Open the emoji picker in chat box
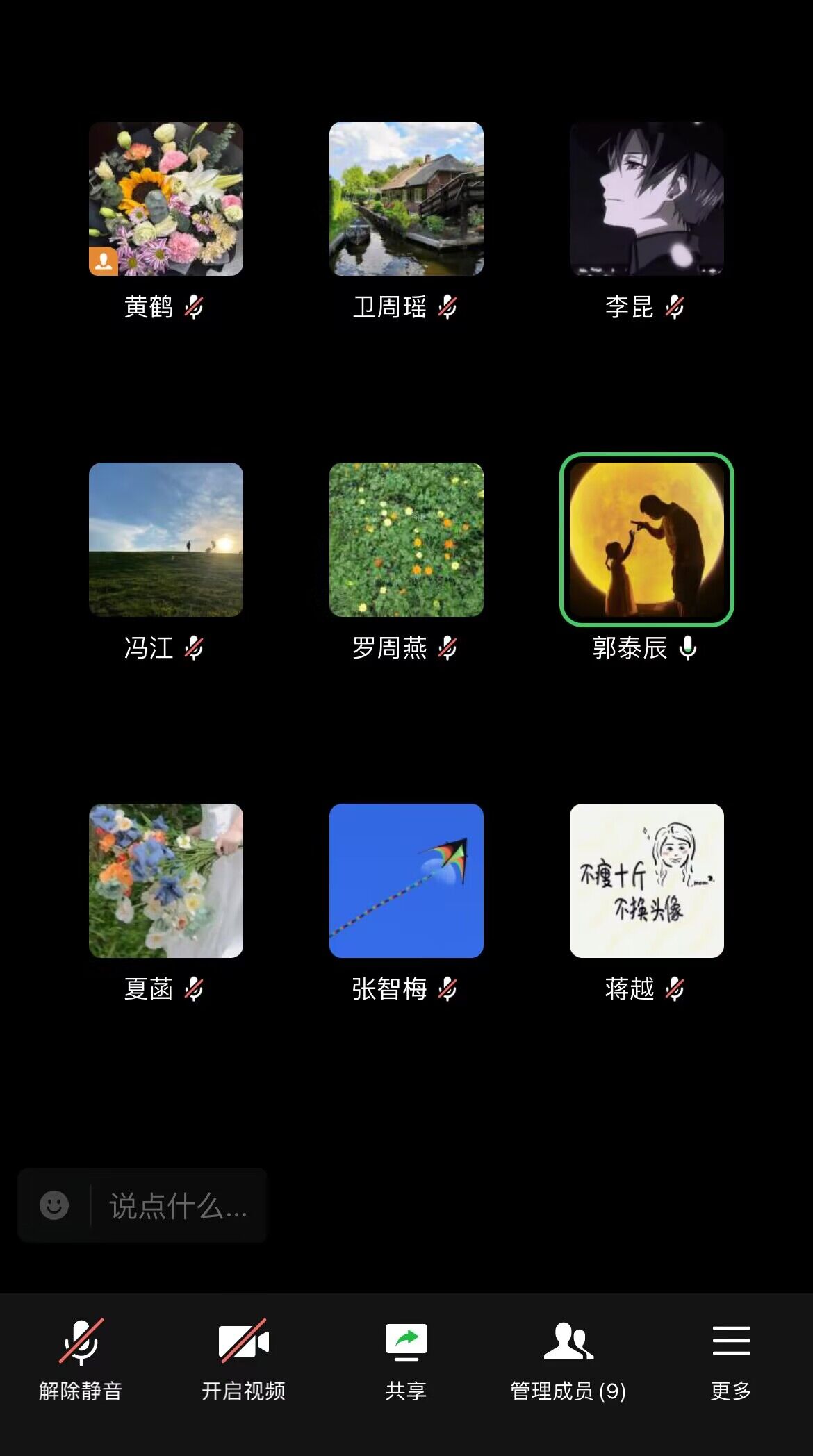The image size is (813, 1456). pos(54,1205)
